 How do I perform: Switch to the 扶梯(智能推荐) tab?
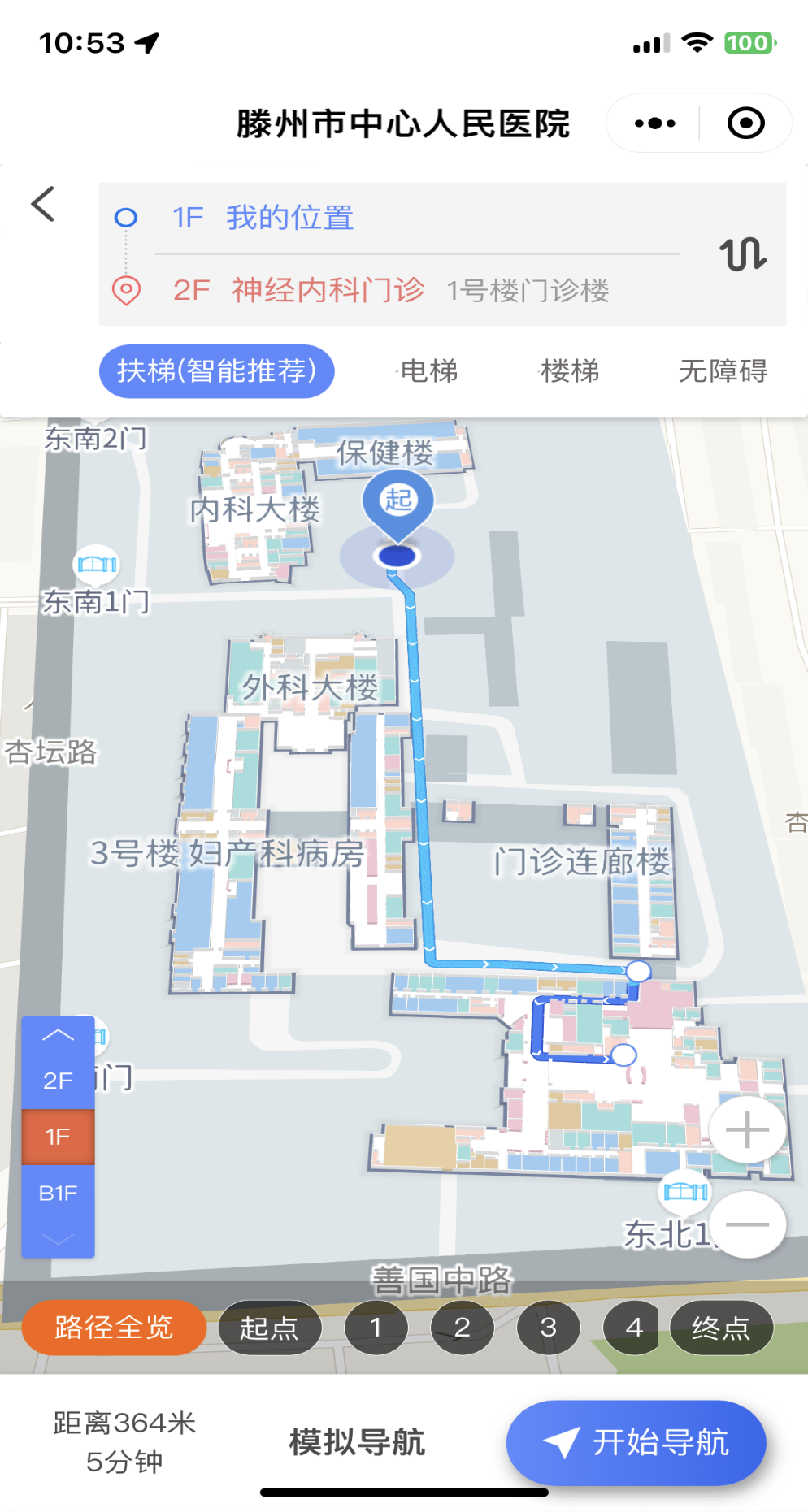[215, 370]
